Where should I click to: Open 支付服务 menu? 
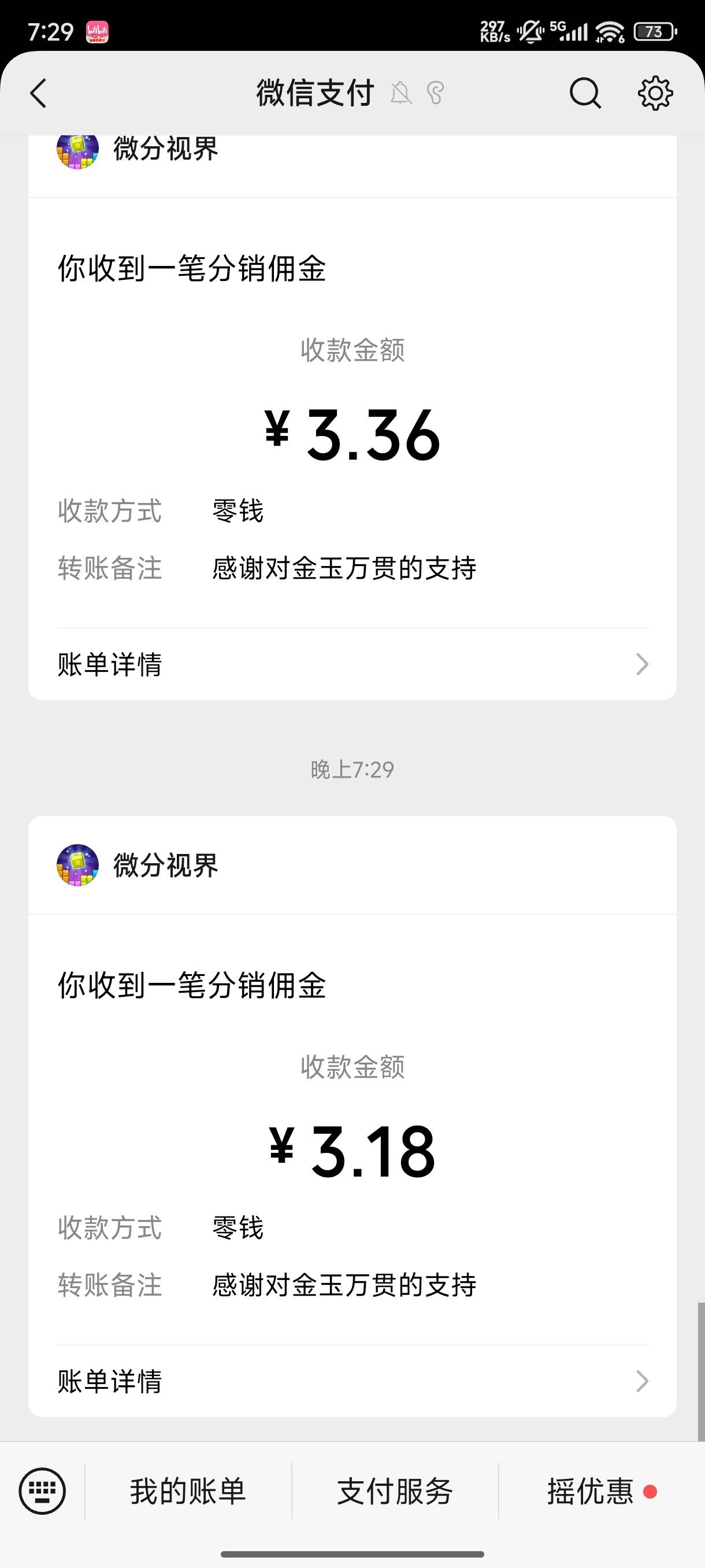[395, 1491]
